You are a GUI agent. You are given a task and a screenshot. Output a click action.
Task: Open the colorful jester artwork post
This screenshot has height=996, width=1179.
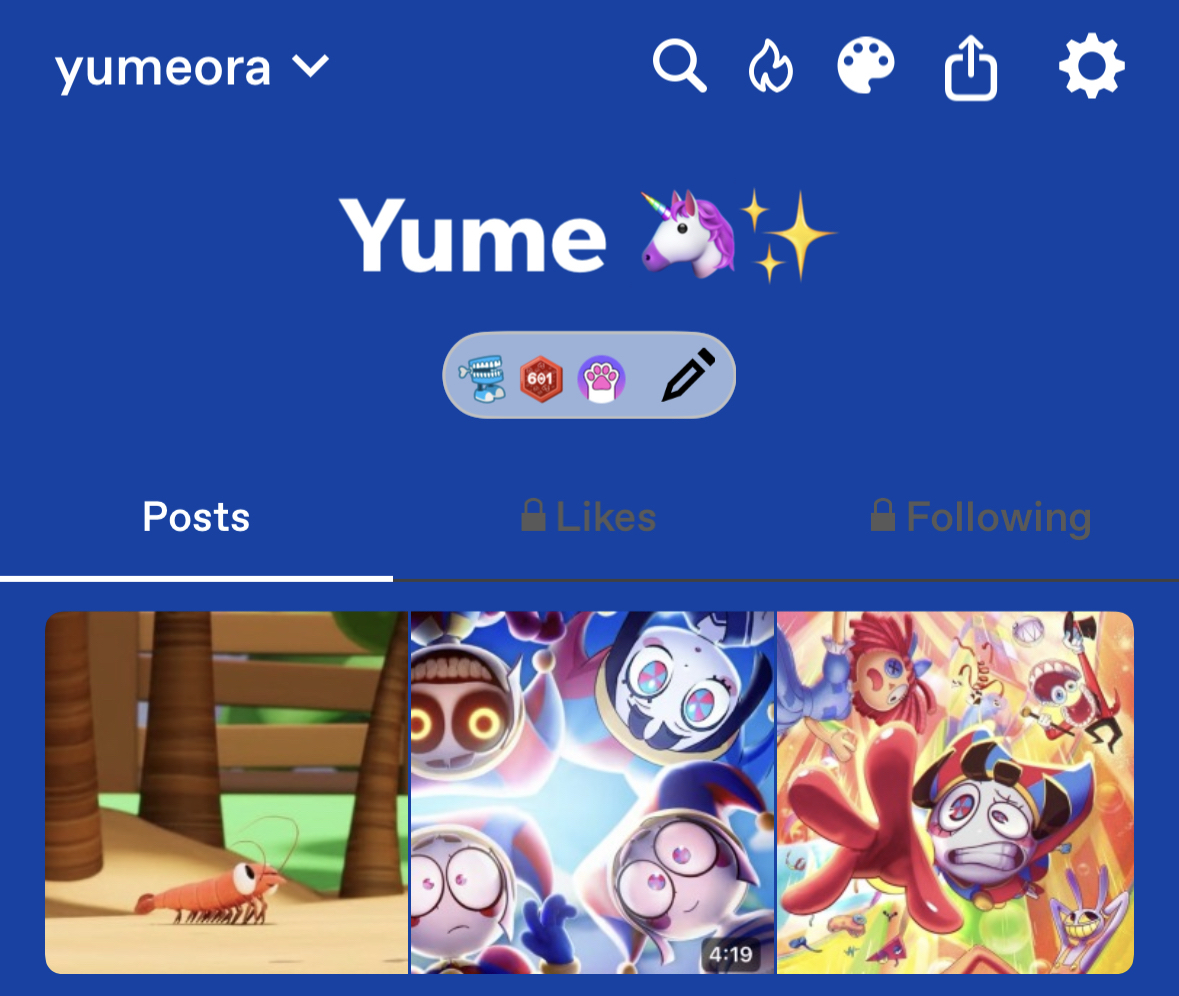click(955, 791)
